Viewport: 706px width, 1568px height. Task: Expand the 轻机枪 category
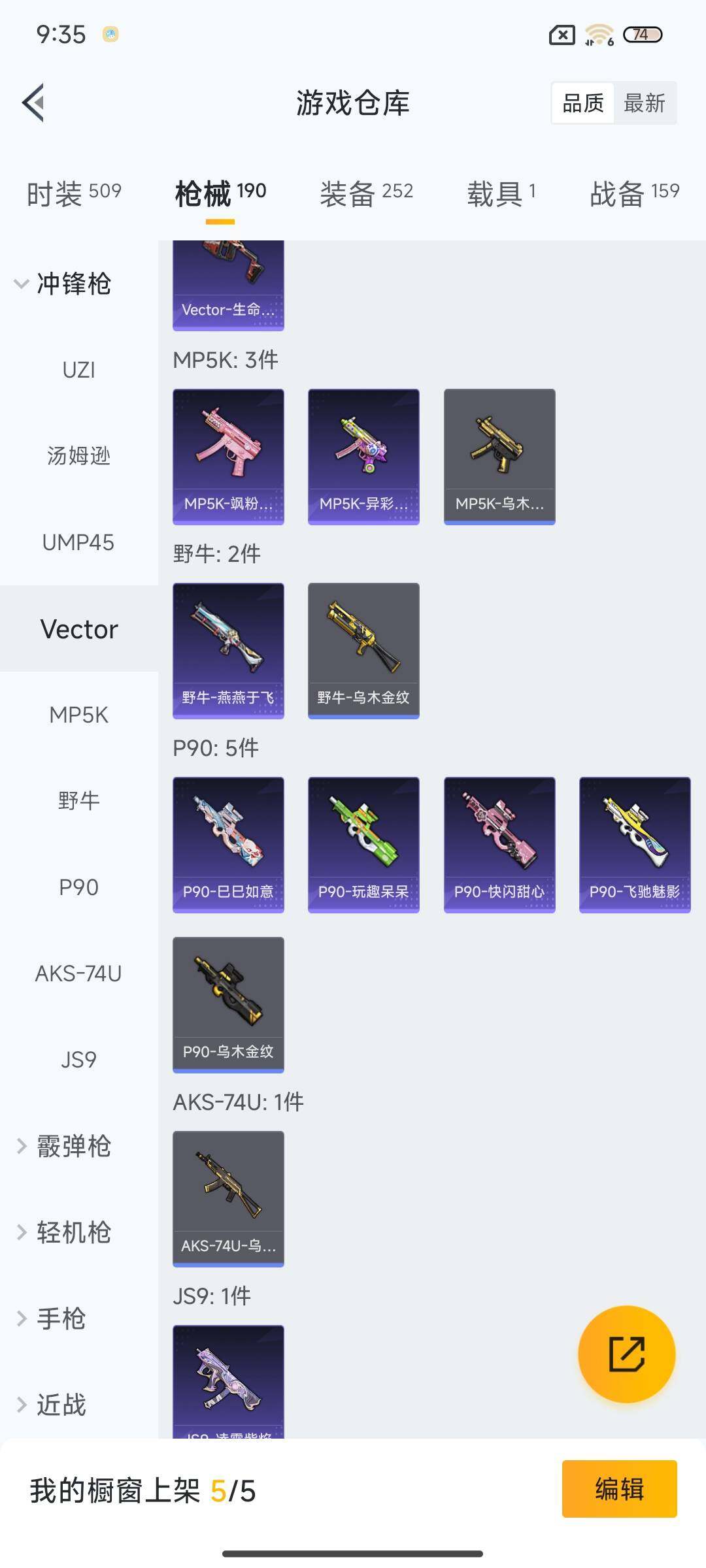coord(64,1232)
